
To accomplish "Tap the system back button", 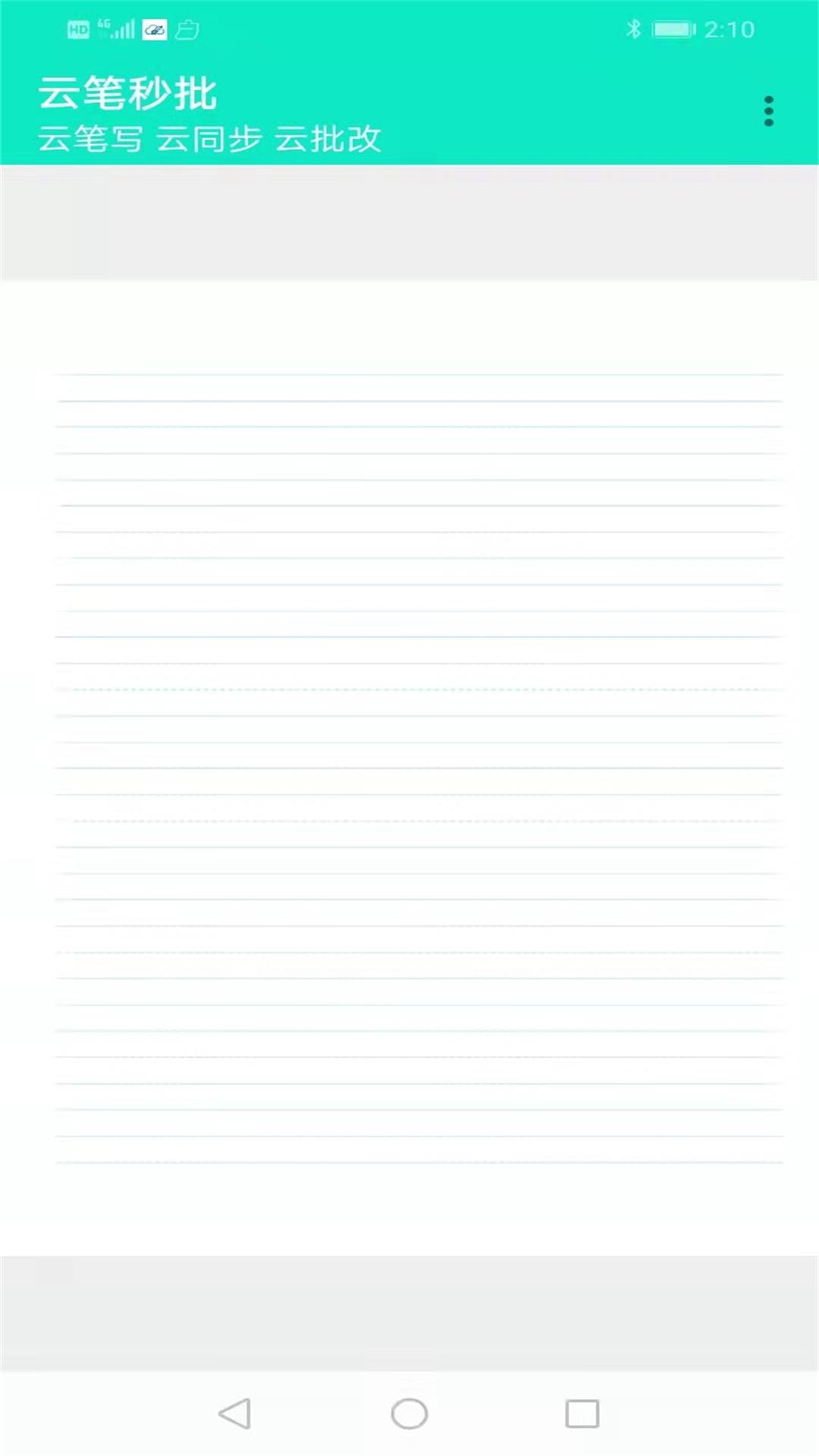I will click(x=235, y=1414).
